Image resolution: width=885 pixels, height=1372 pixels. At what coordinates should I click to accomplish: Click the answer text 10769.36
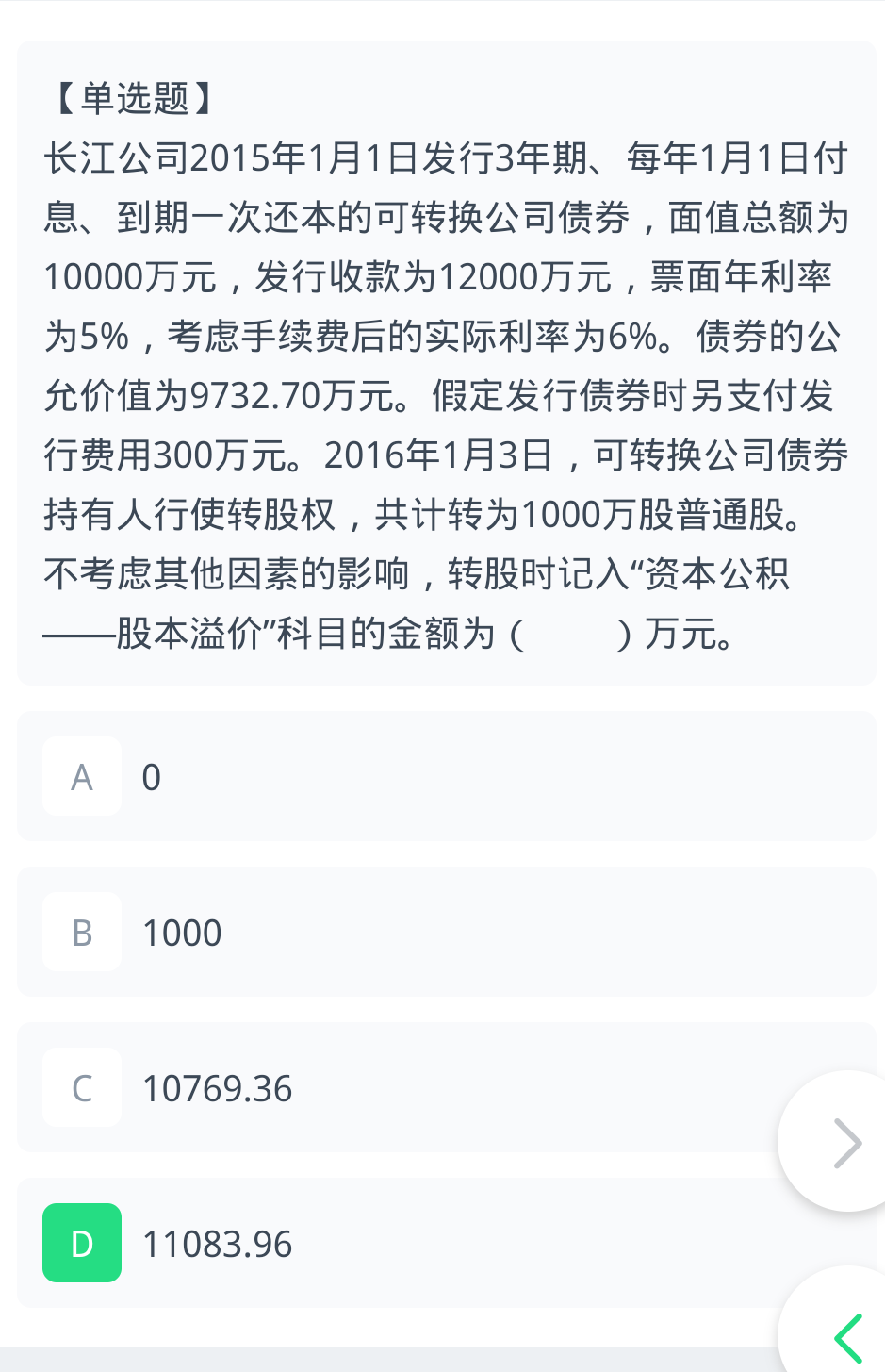[x=217, y=1087]
